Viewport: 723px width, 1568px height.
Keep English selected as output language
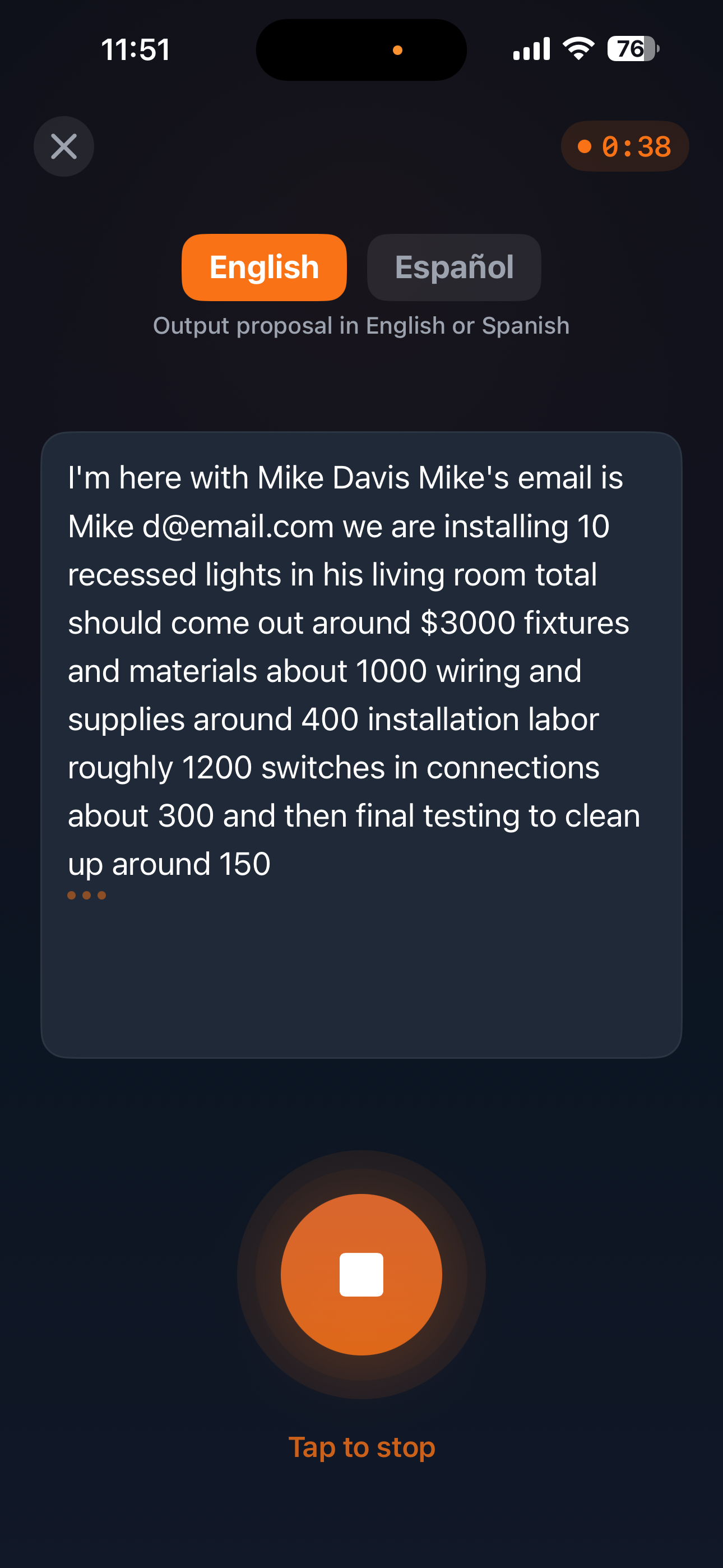point(263,267)
